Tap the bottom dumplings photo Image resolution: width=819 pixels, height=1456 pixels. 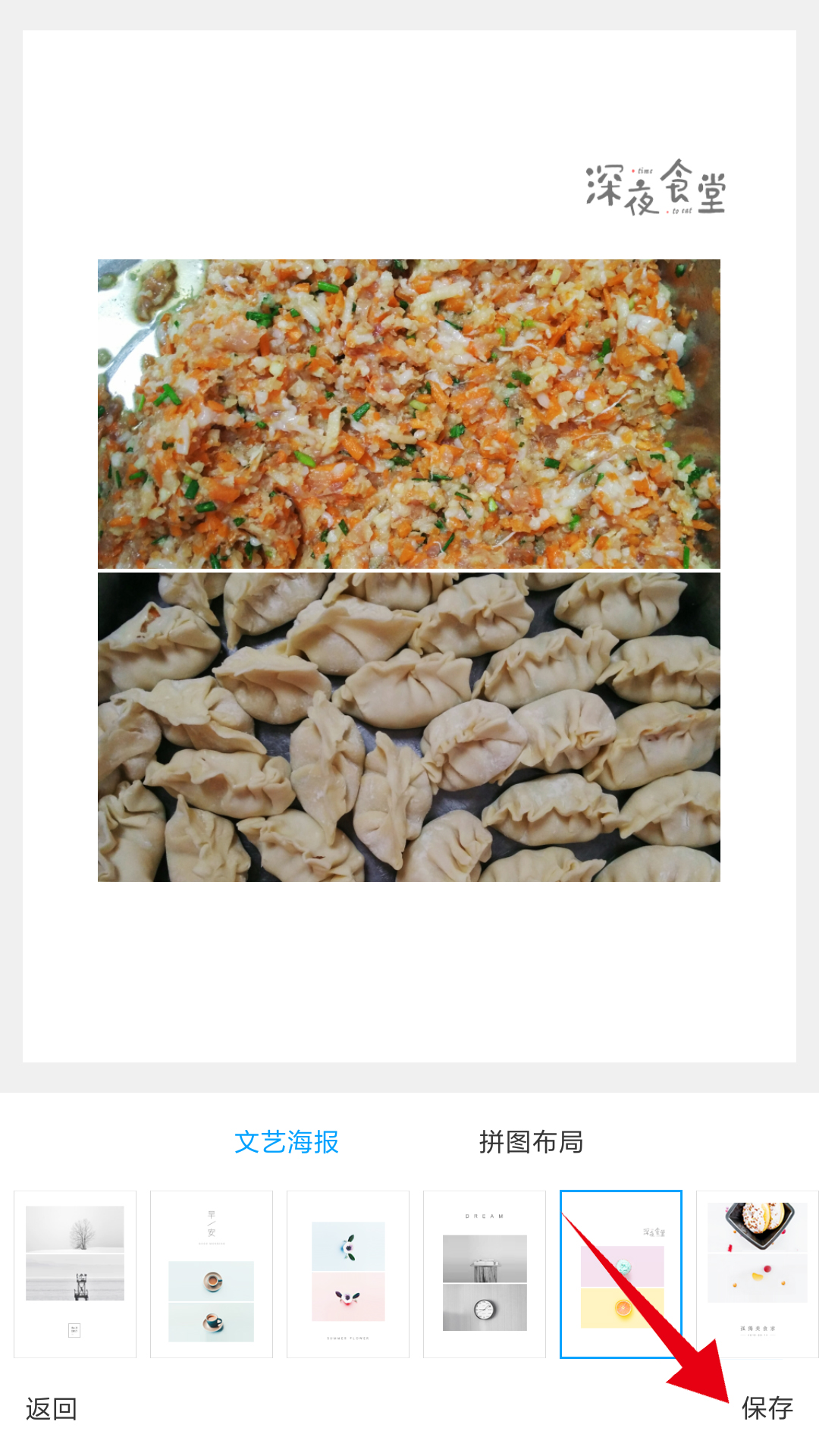pyautogui.click(x=409, y=726)
